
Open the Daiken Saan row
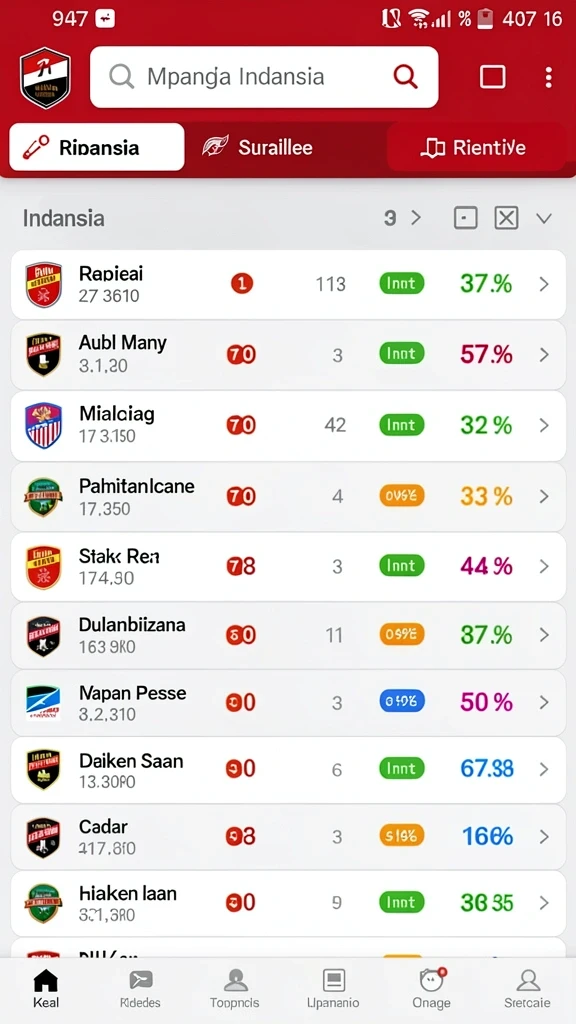pyautogui.click(x=288, y=770)
